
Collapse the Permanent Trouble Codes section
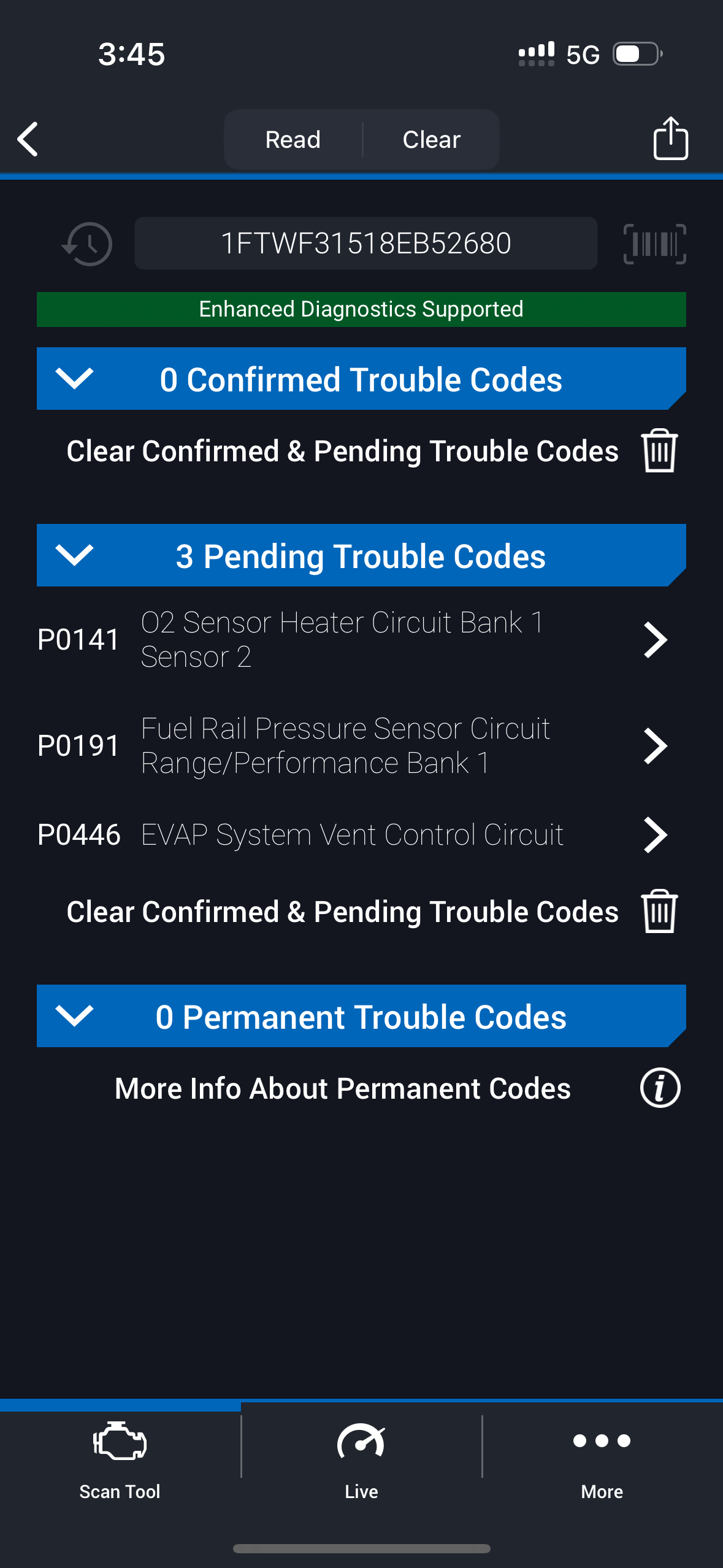[74, 1016]
